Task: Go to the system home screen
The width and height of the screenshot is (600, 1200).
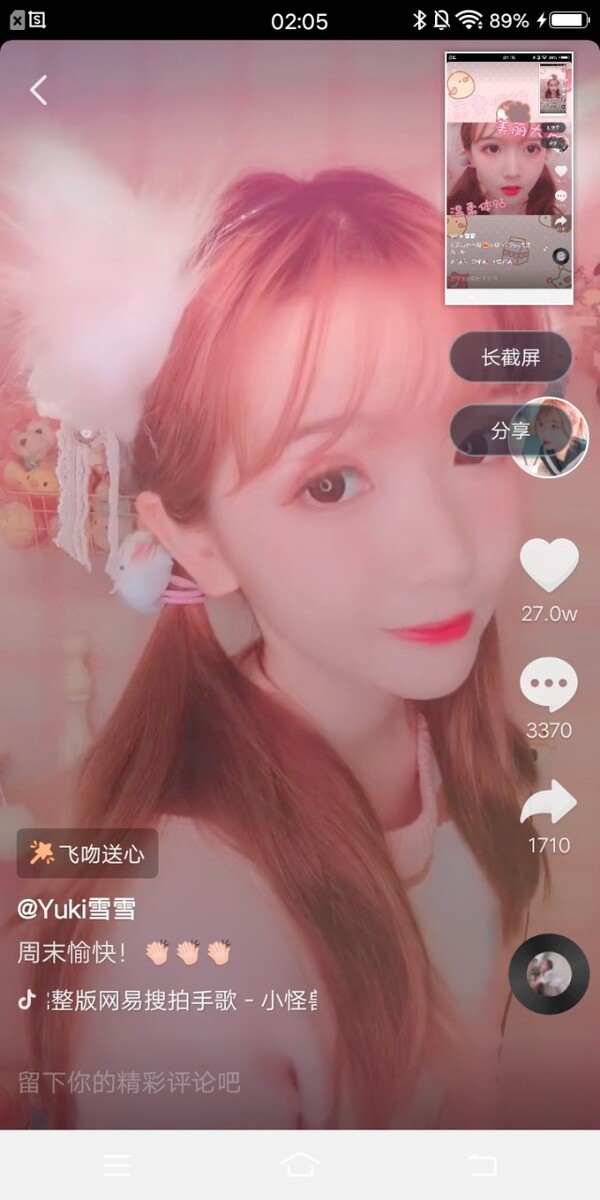Action: [x=300, y=1165]
